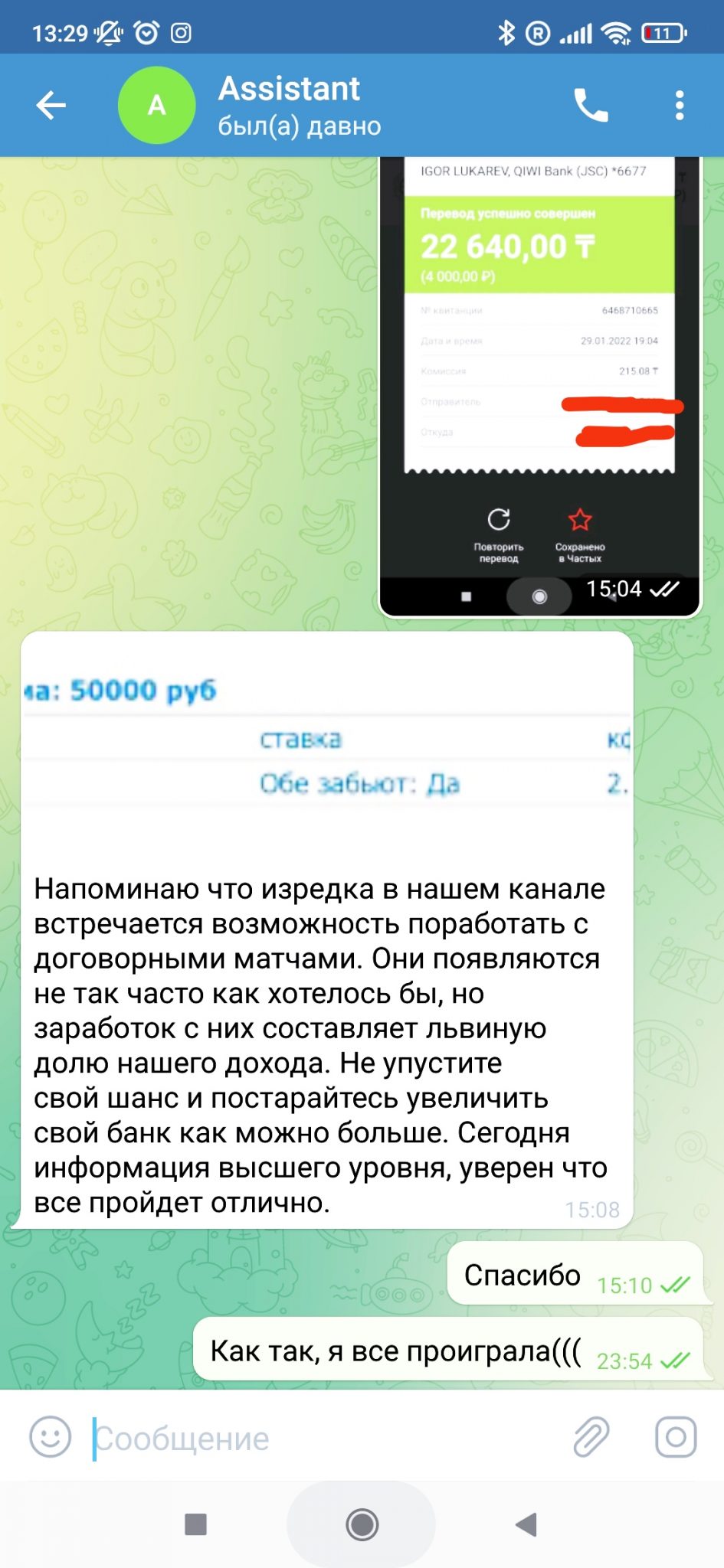Focus the Сообщение text field
This screenshot has height=1568, width=724.
(322, 1438)
